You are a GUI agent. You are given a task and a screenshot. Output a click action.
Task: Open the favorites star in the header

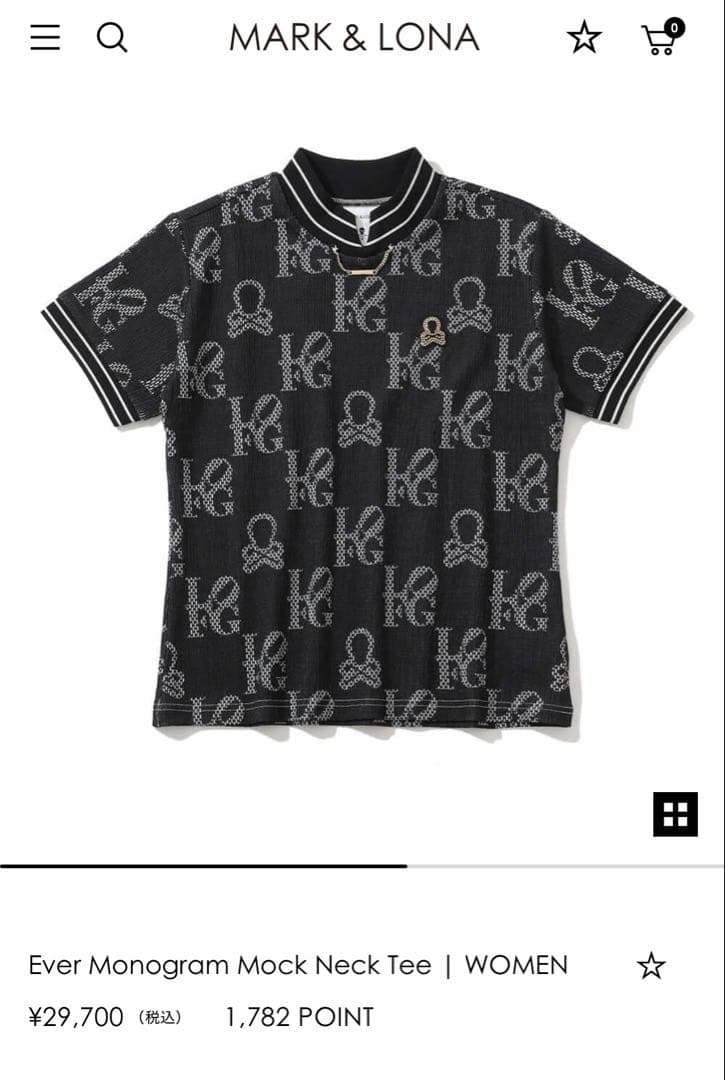tap(584, 38)
